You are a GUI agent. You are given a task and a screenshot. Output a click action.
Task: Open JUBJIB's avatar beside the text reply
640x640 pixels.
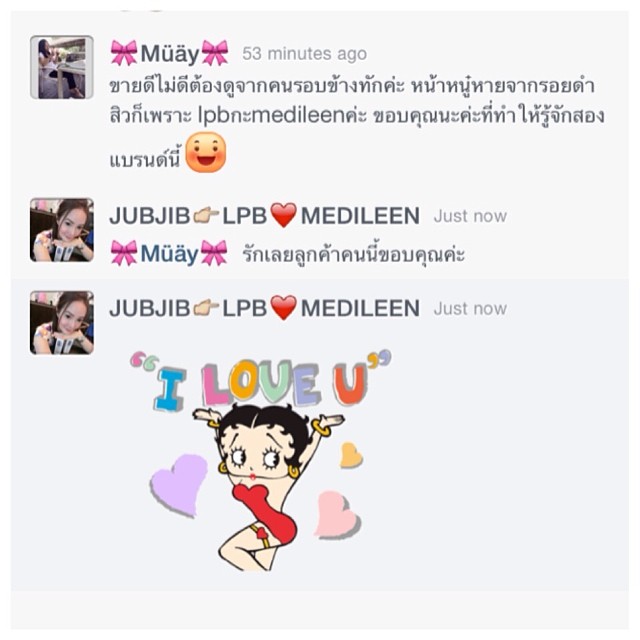(x=61, y=230)
